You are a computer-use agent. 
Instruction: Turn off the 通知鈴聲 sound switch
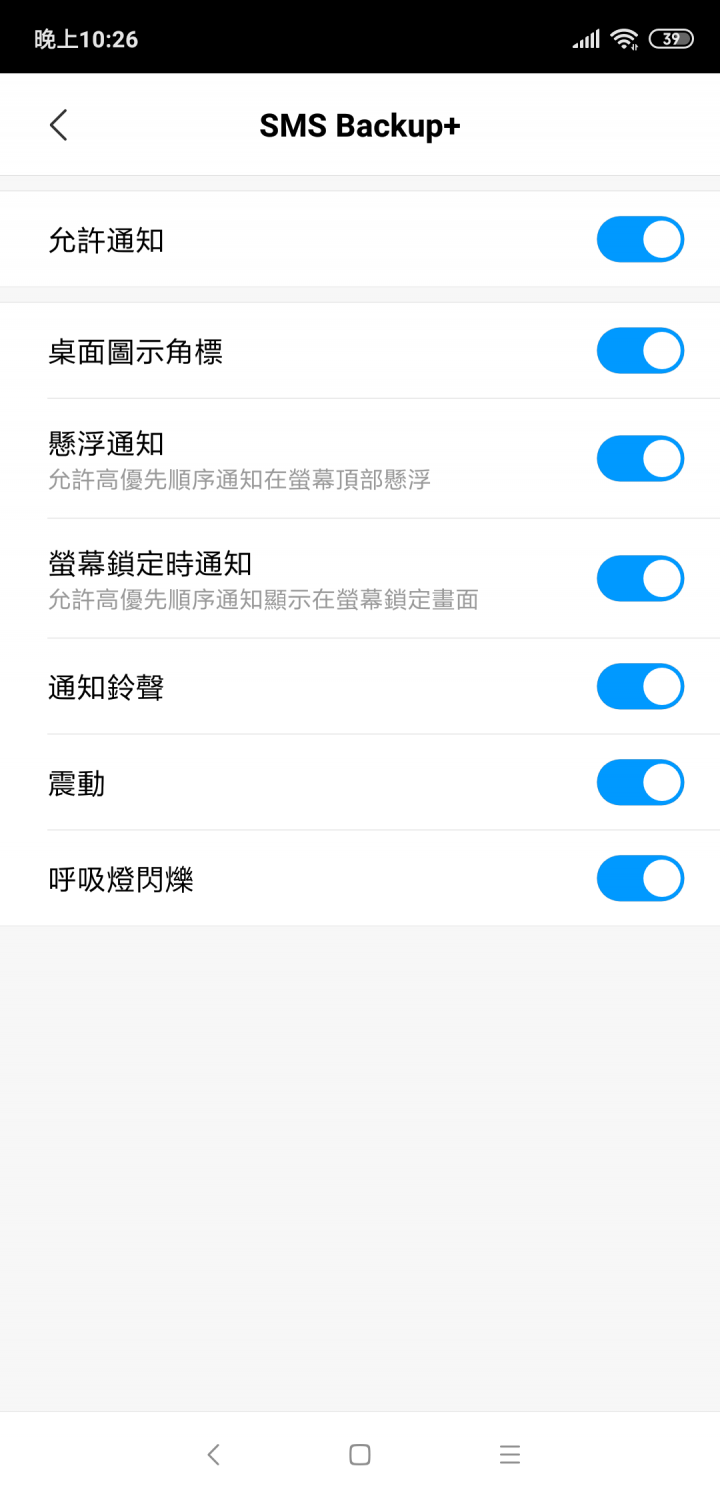click(640, 686)
